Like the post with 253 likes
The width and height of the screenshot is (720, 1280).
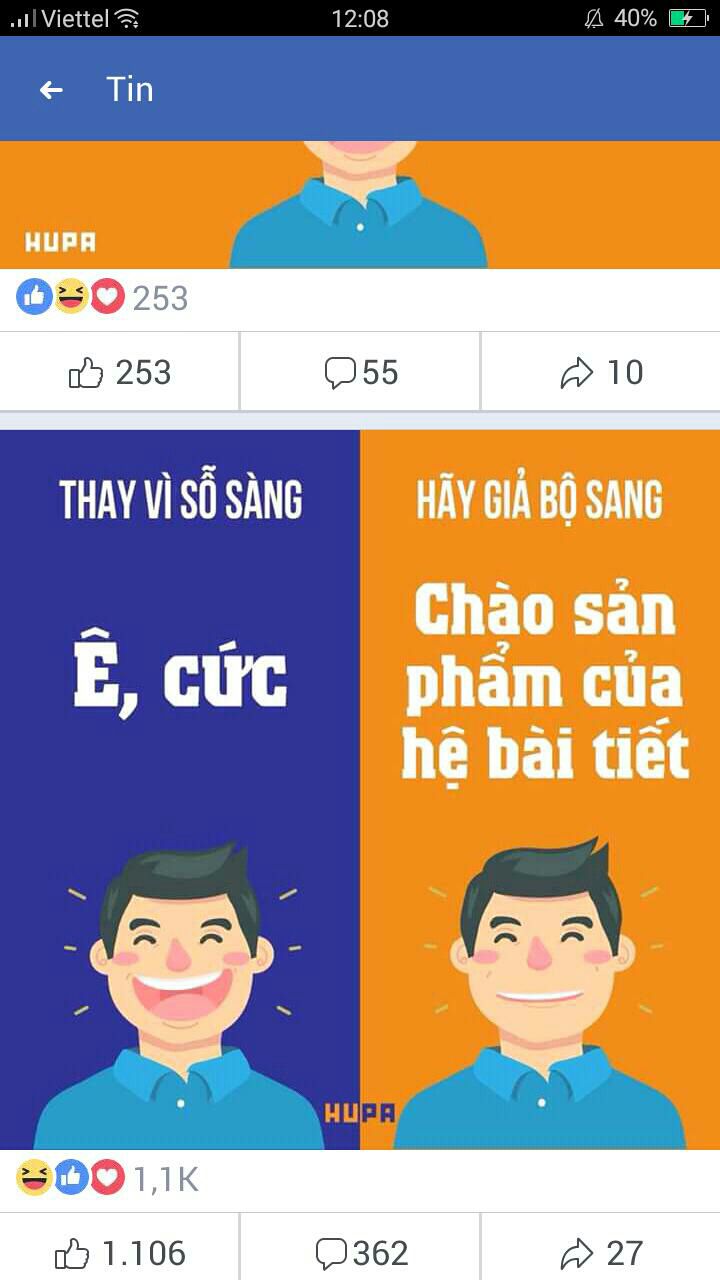click(x=119, y=373)
